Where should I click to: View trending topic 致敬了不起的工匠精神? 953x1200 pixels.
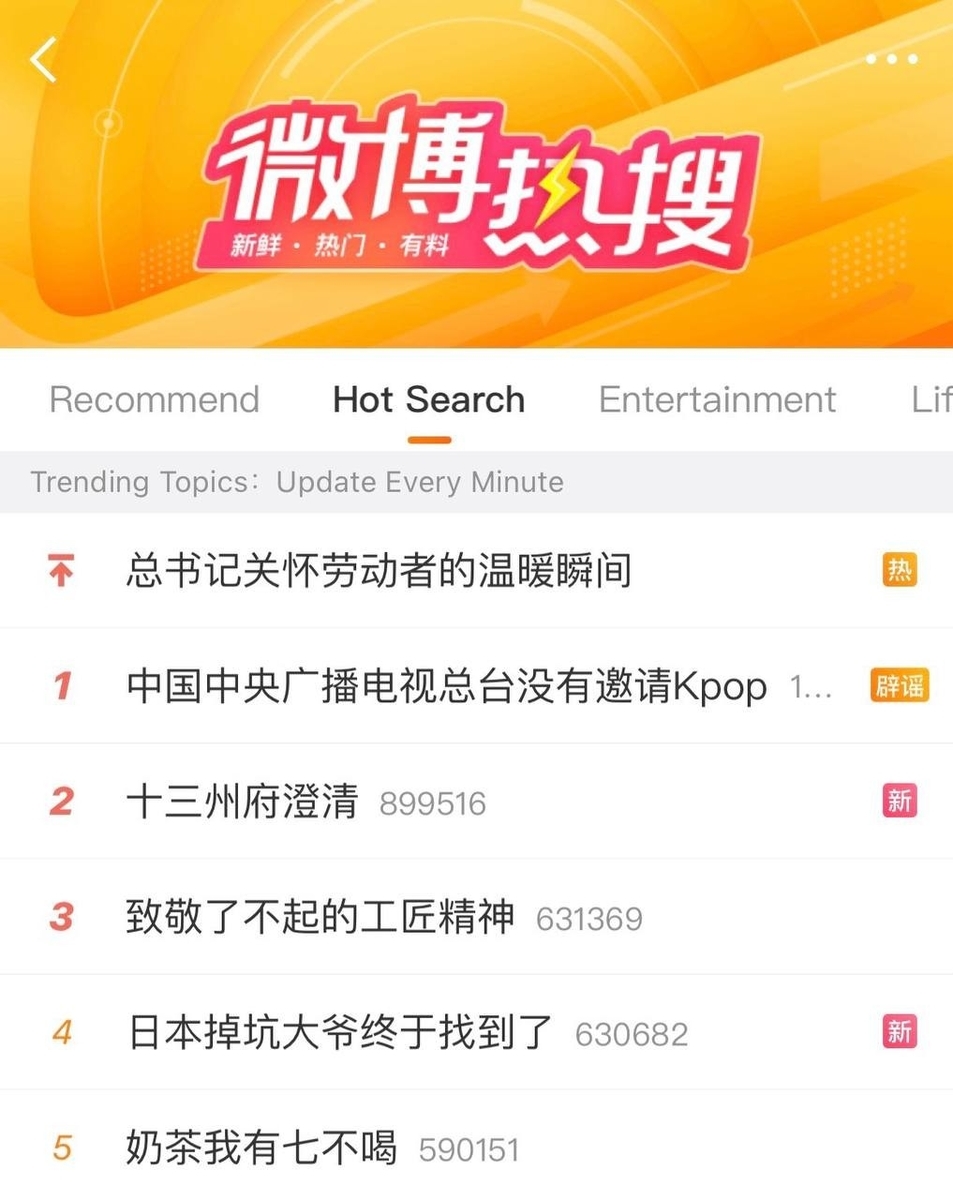pos(476,916)
